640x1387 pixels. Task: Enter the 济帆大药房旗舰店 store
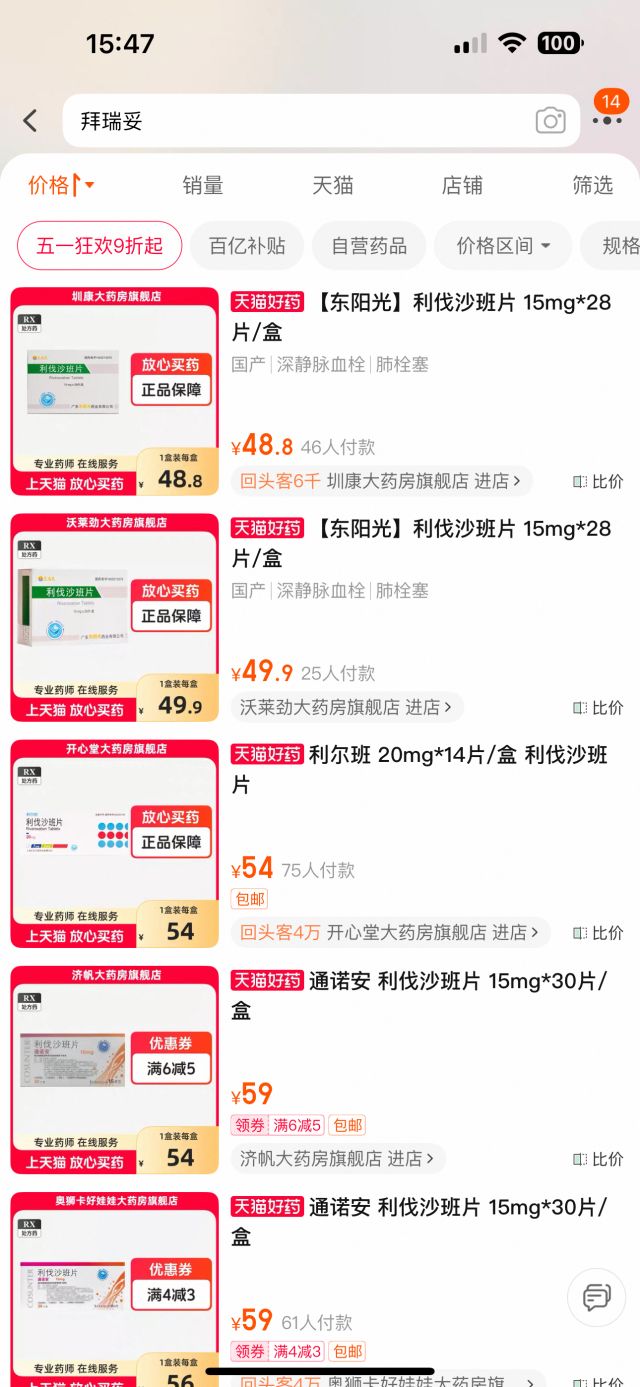337,1159
